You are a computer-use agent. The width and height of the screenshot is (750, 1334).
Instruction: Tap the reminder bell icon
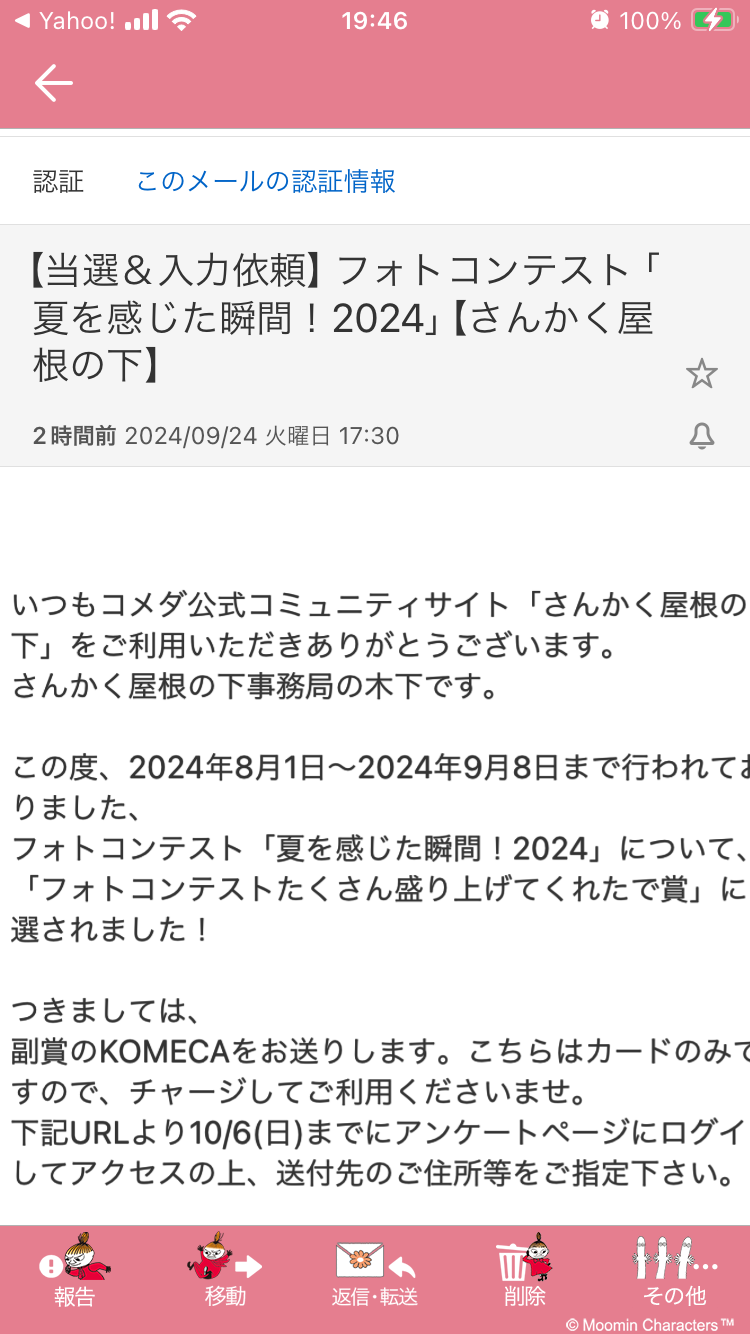pyautogui.click(x=702, y=436)
